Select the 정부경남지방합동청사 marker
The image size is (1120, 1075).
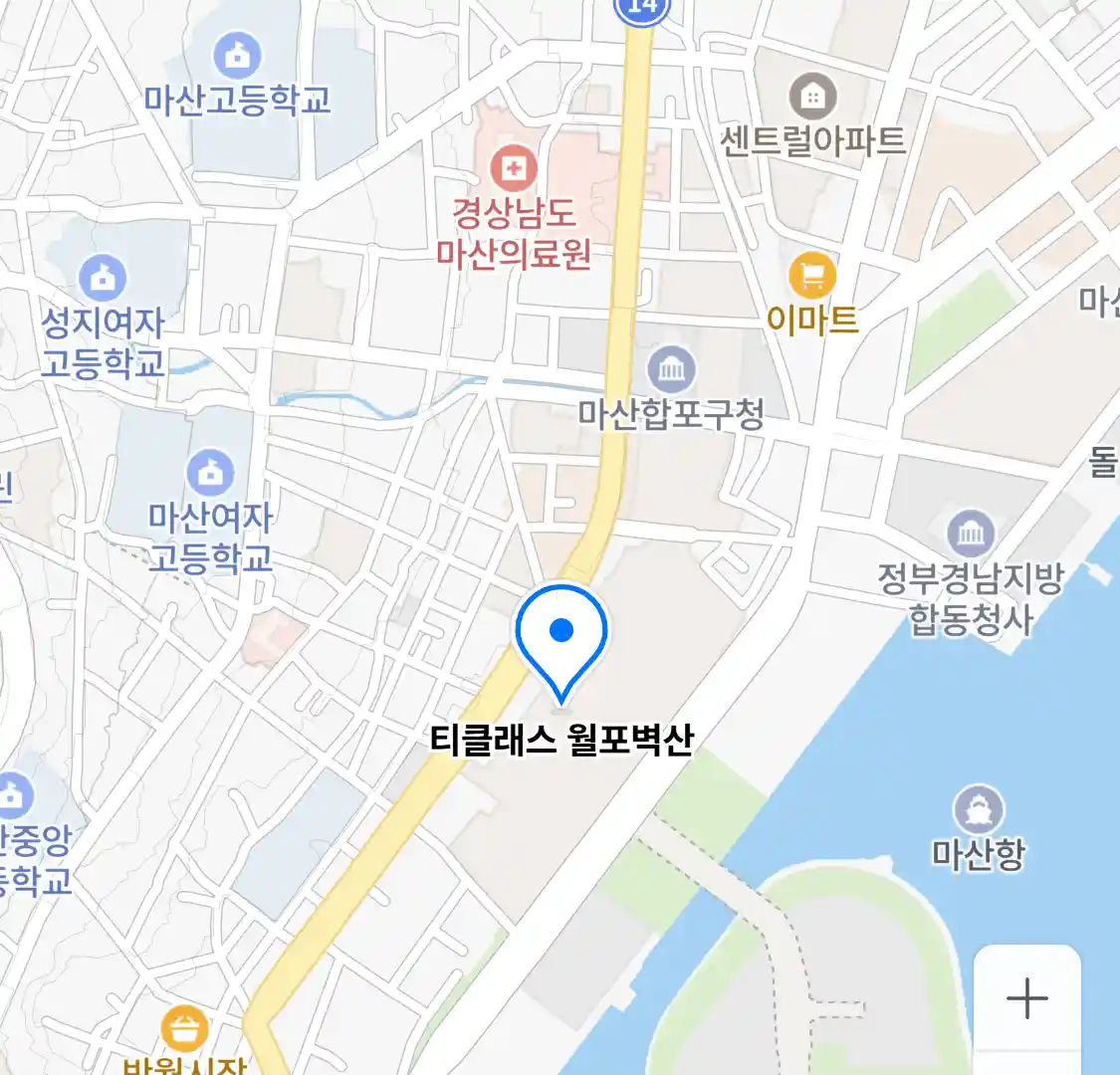971,535
